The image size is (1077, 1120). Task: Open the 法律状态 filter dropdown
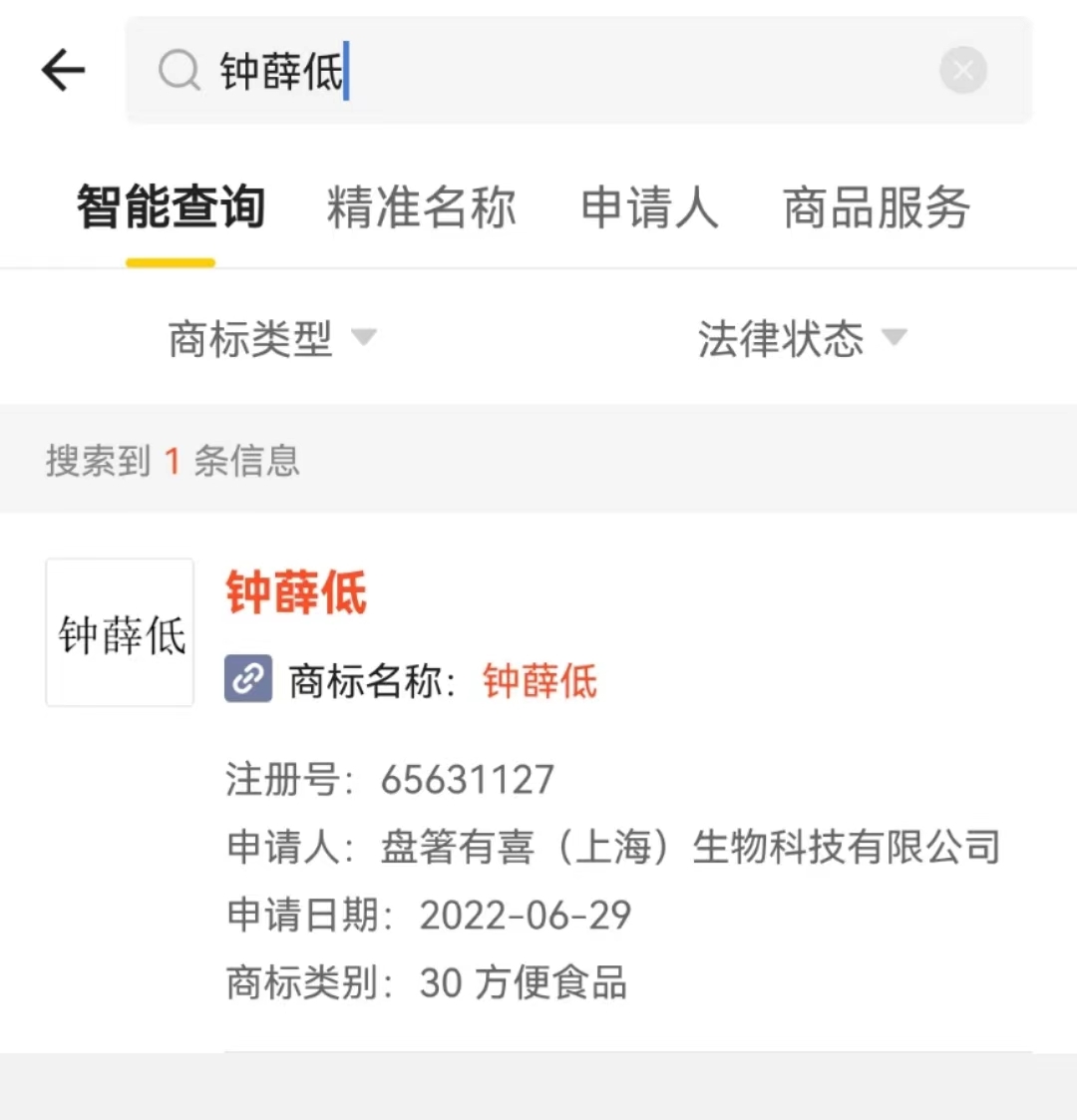(780, 339)
